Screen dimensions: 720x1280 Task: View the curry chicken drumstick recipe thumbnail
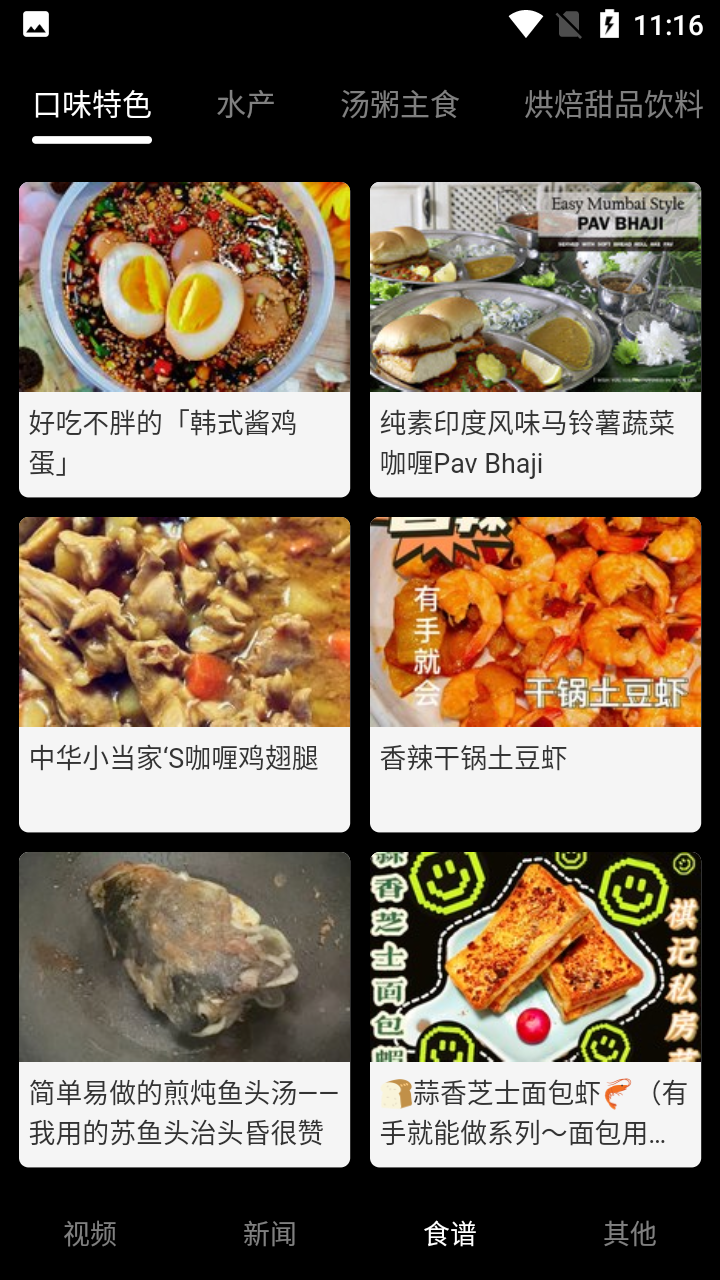point(184,621)
